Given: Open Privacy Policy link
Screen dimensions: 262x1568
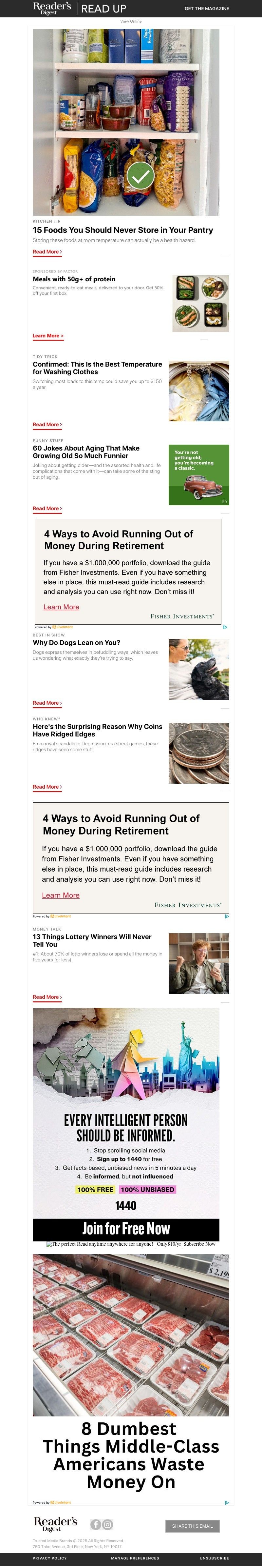Looking at the screenshot, I should pos(50,1558).
